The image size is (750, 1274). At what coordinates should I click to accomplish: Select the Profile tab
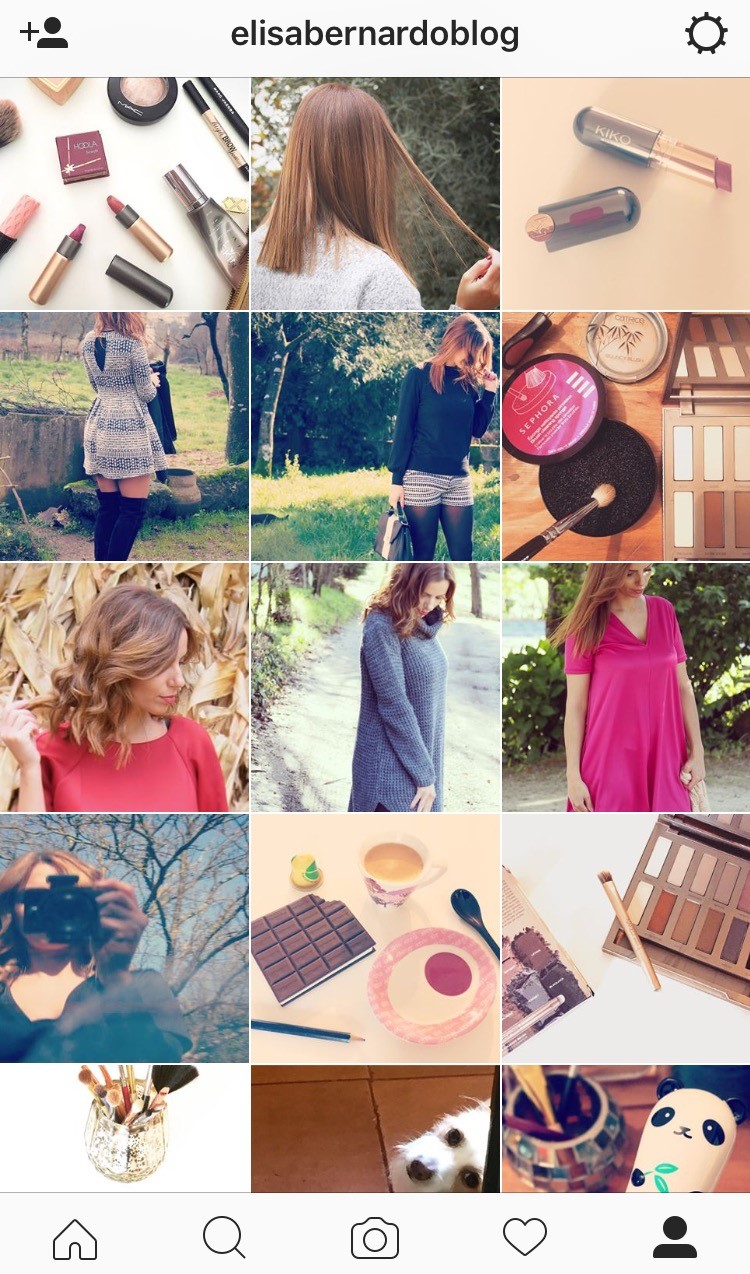click(x=675, y=1238)
